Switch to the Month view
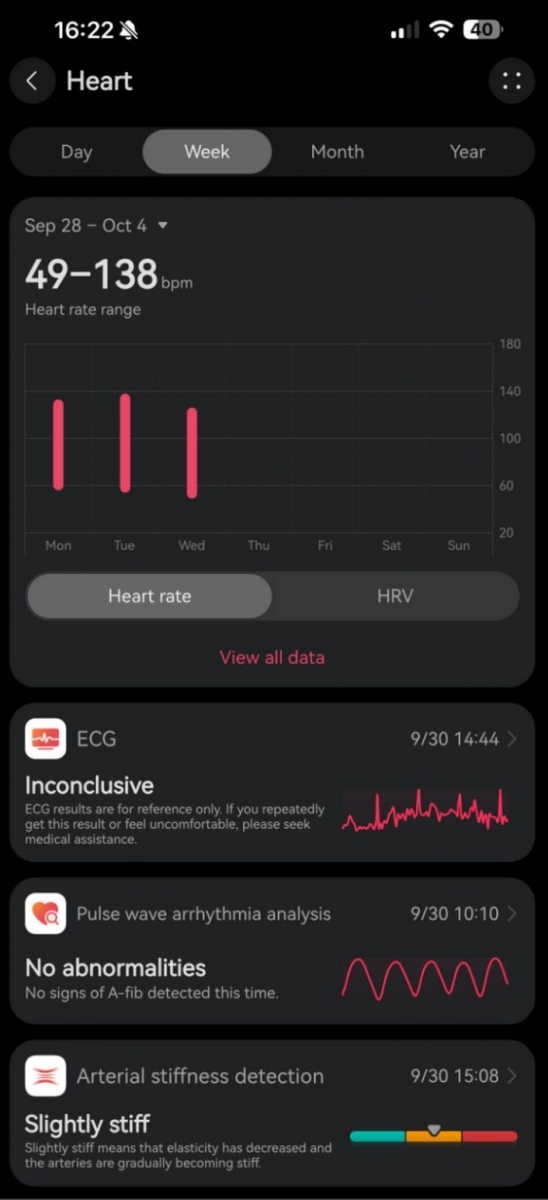This screenshot has height=1200, width=548. coord(337,152)
